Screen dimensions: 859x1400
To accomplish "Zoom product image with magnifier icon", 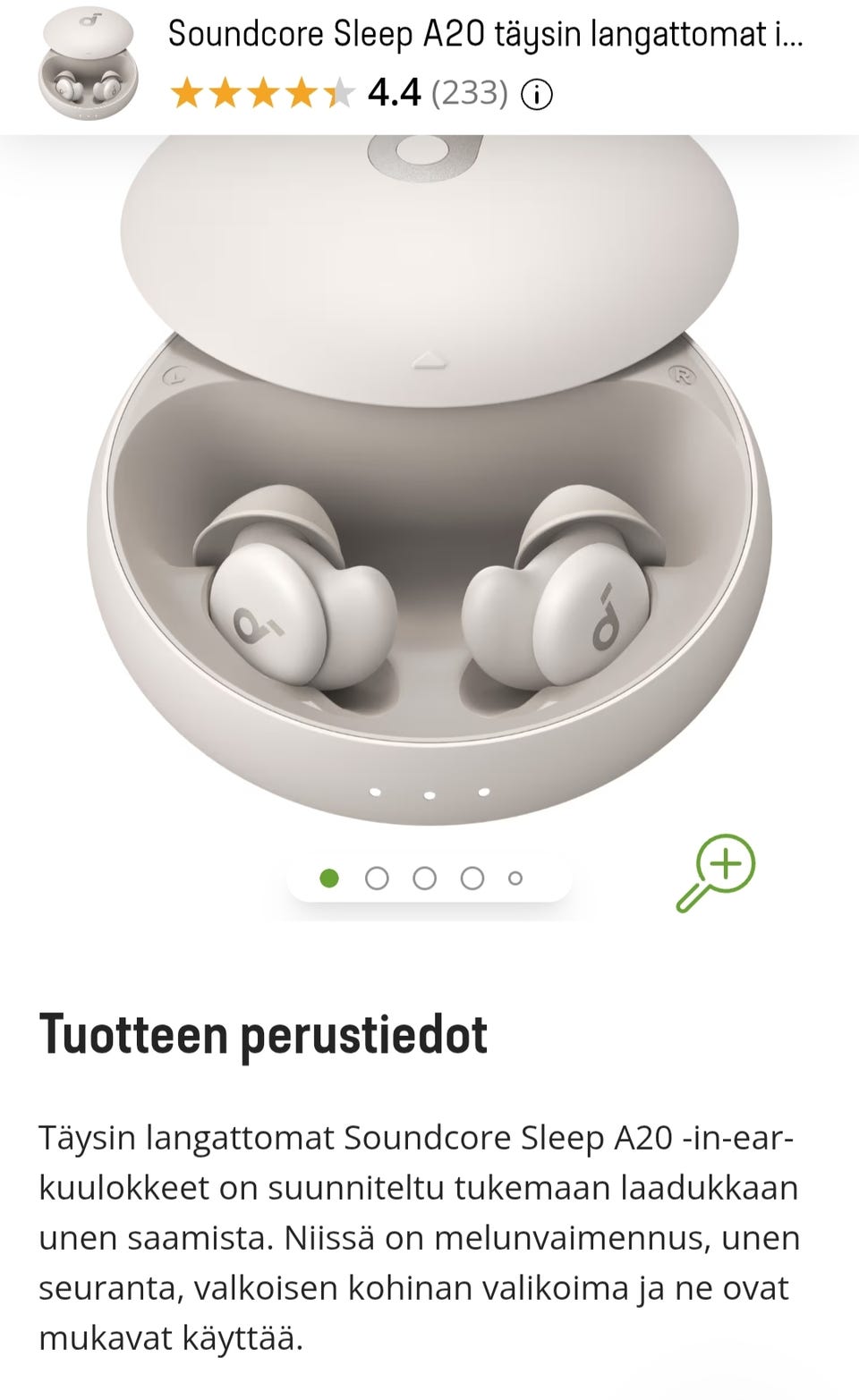I will click(x=716, y=873).
